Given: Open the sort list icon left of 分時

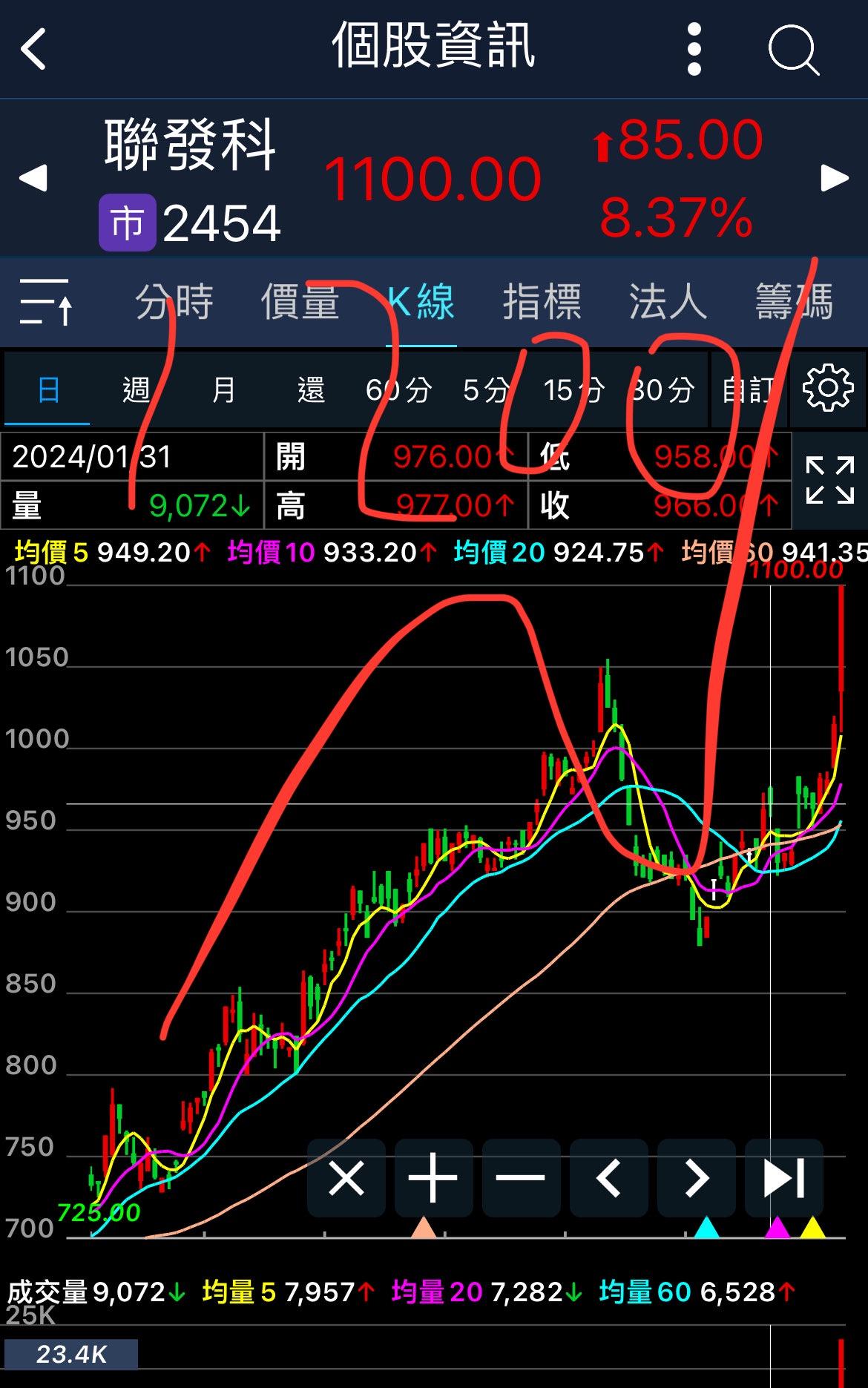Looking at the screenshot, I should point(46,303).
